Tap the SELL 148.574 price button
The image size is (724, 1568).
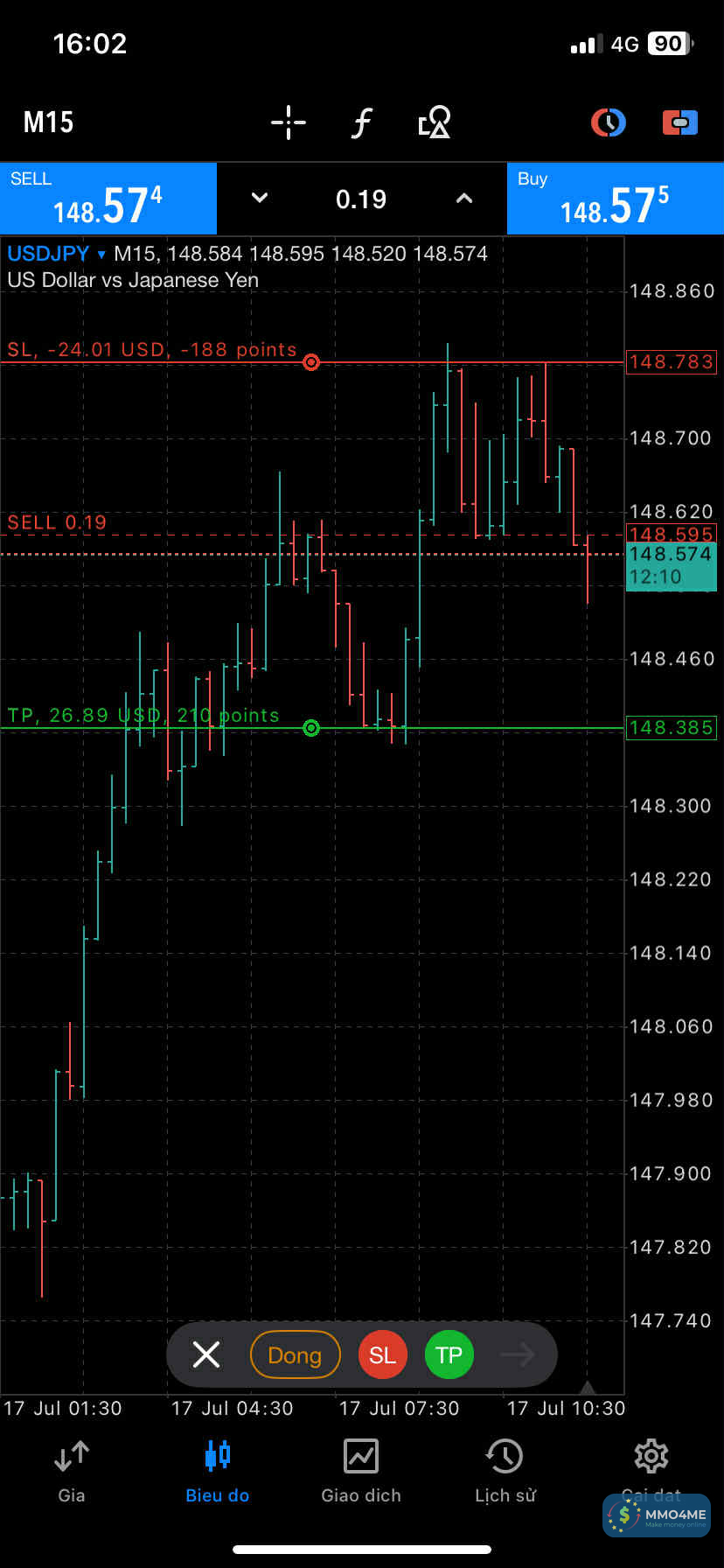(108, 199)
